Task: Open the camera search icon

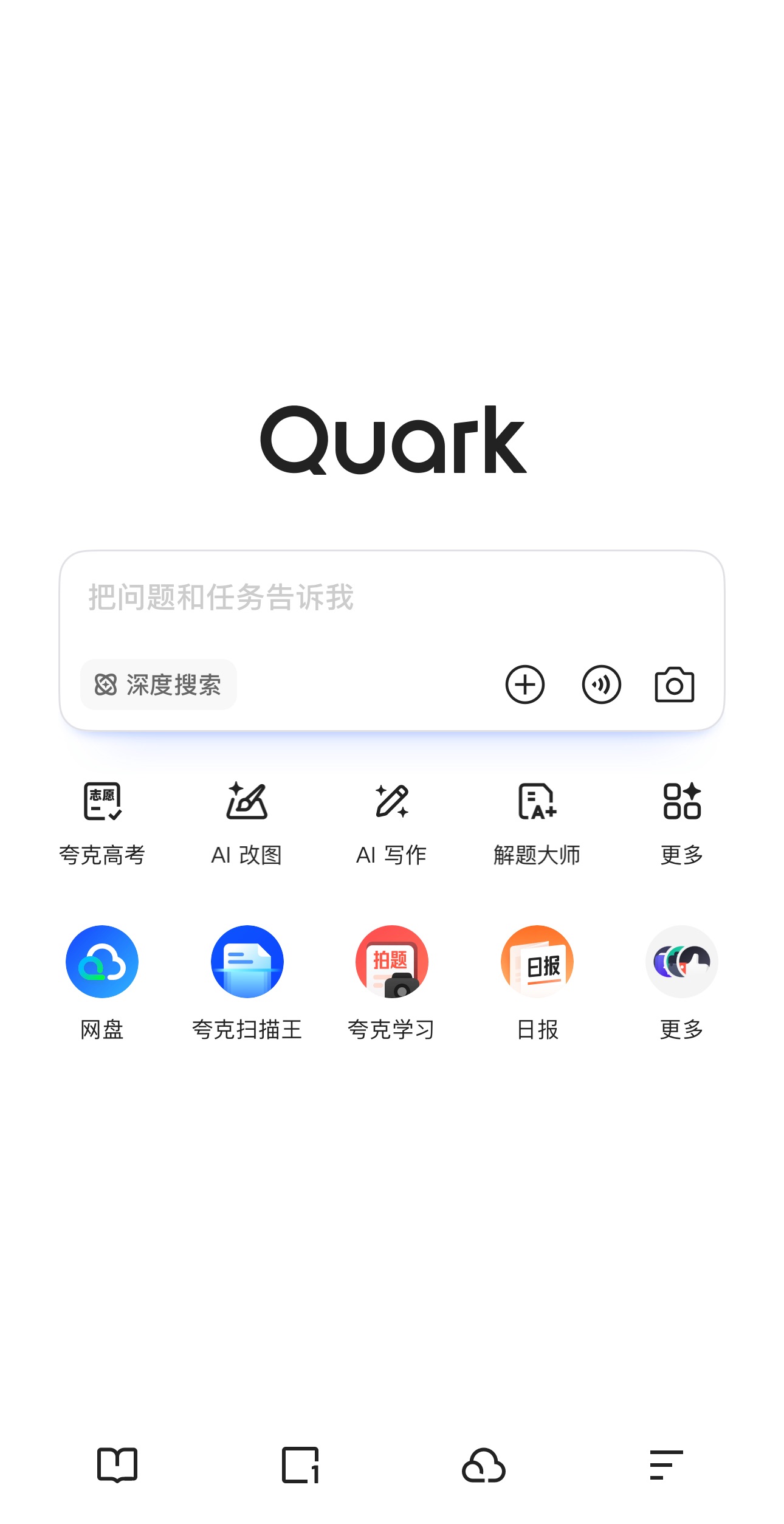Action: [675, 684]
